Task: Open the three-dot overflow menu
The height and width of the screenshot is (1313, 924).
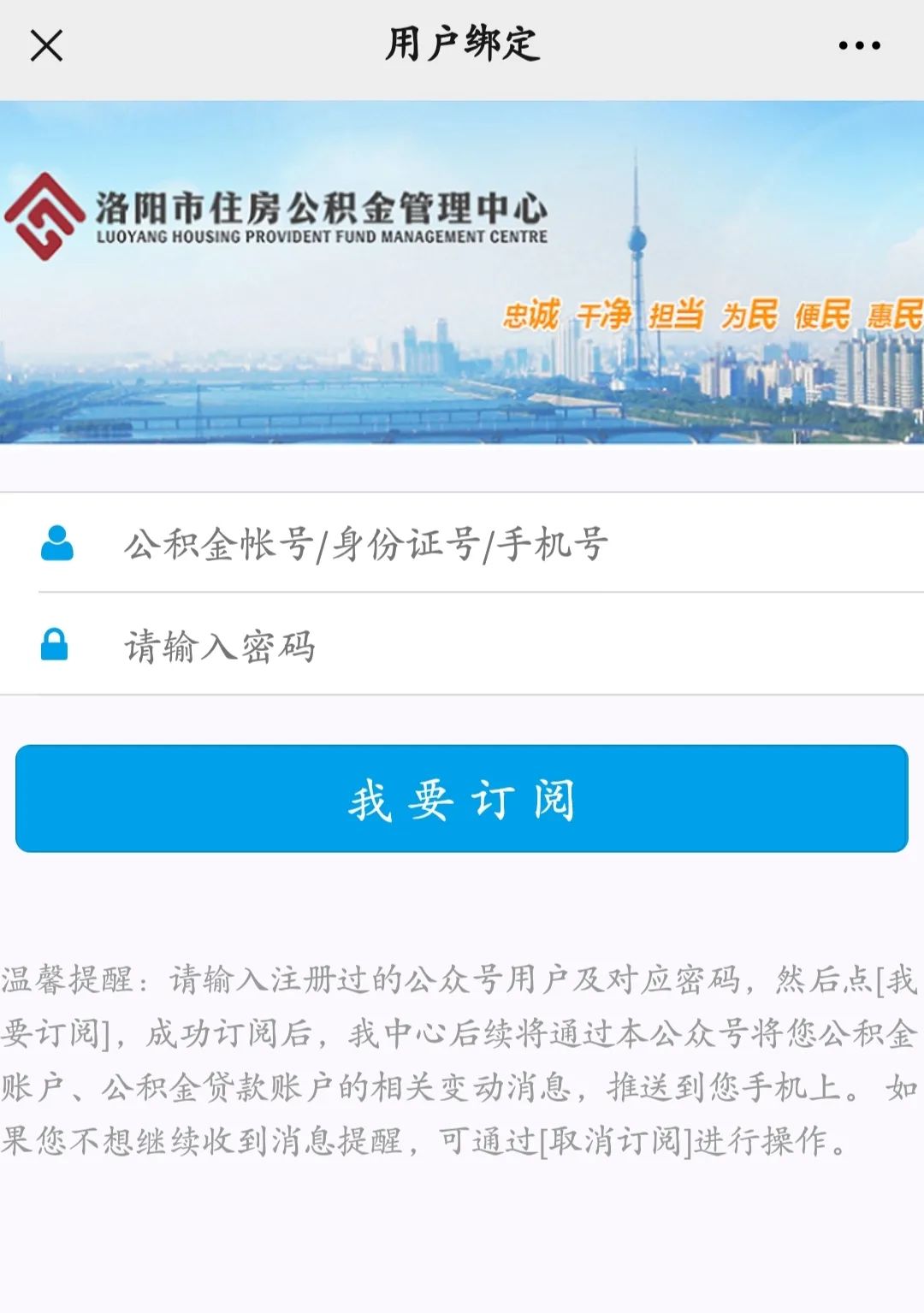Action: pos(859,45)
